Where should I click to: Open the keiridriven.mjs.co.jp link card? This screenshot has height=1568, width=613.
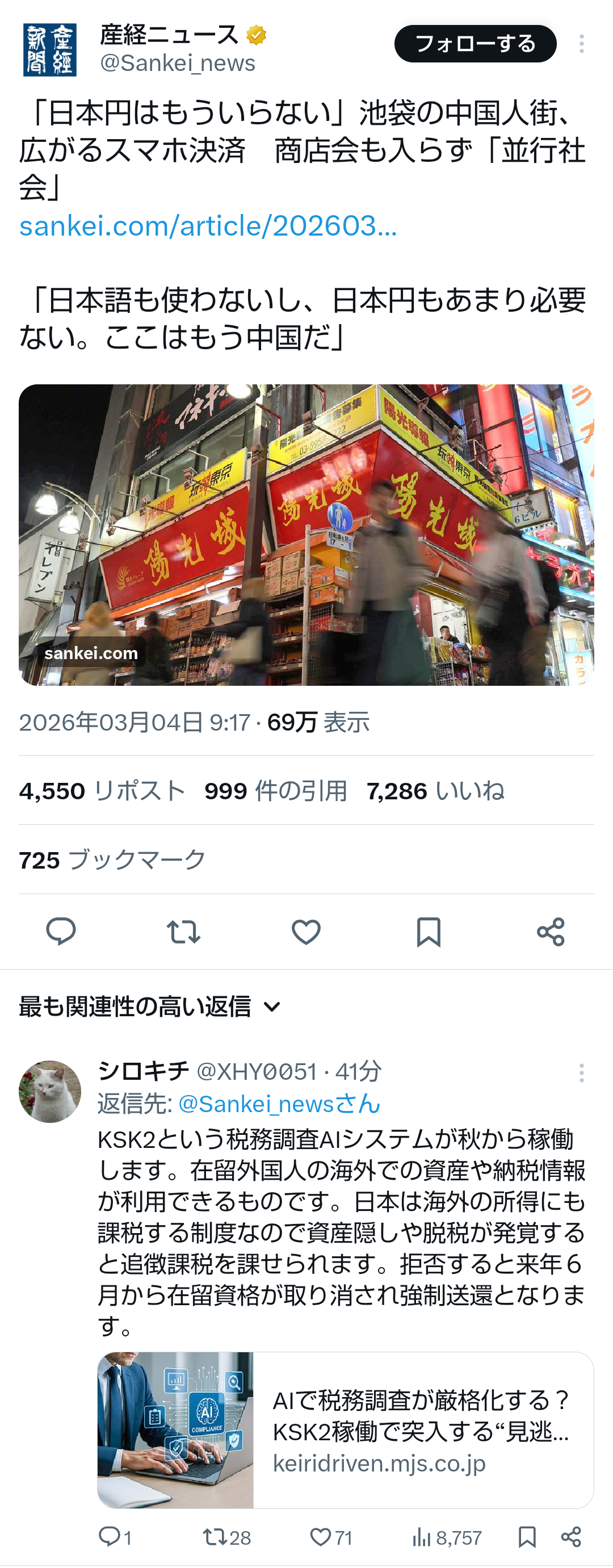point(345,1430)
